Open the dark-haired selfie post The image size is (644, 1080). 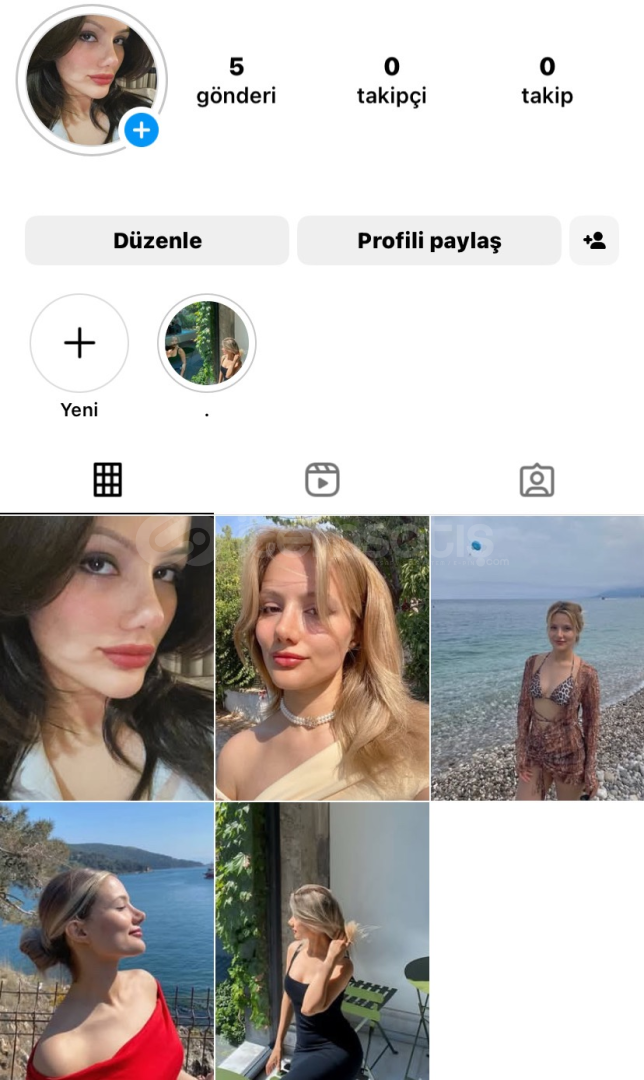point(107,658)
